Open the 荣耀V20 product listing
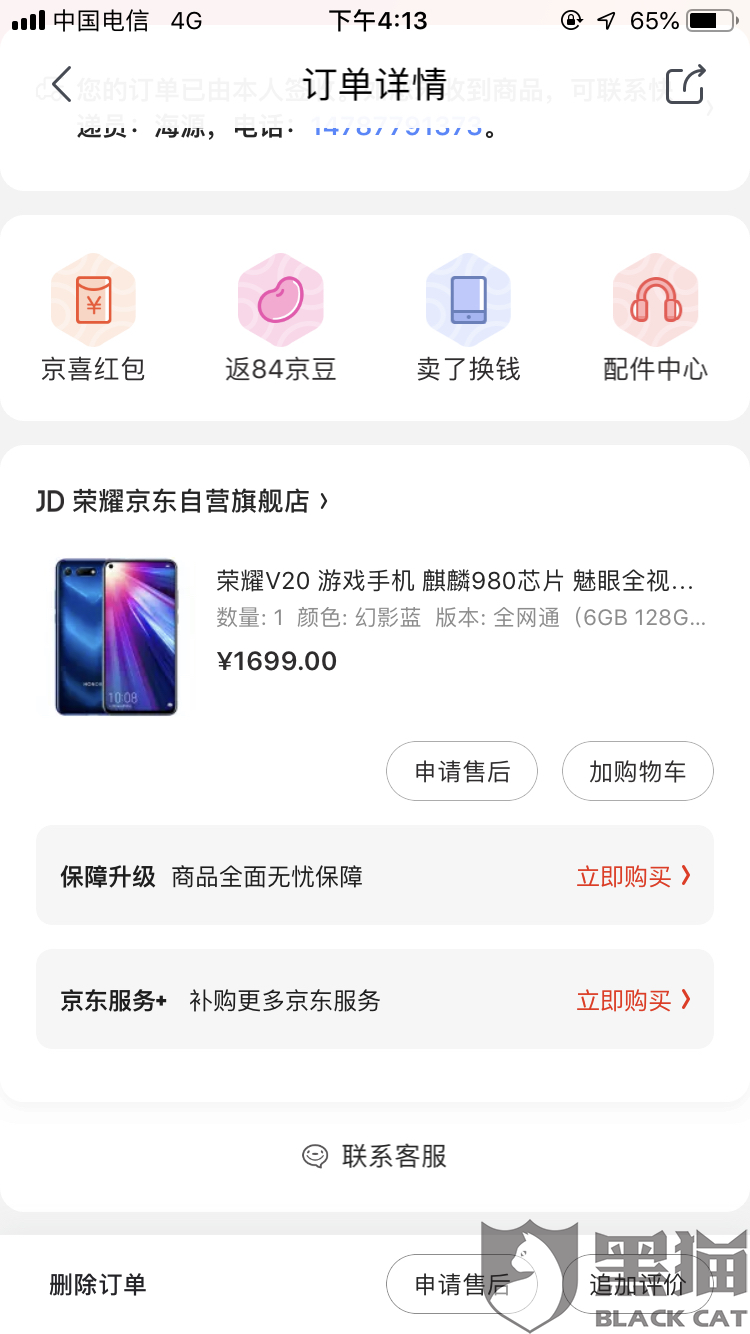Screen dimensions: 750x1334 pos(455,581)
